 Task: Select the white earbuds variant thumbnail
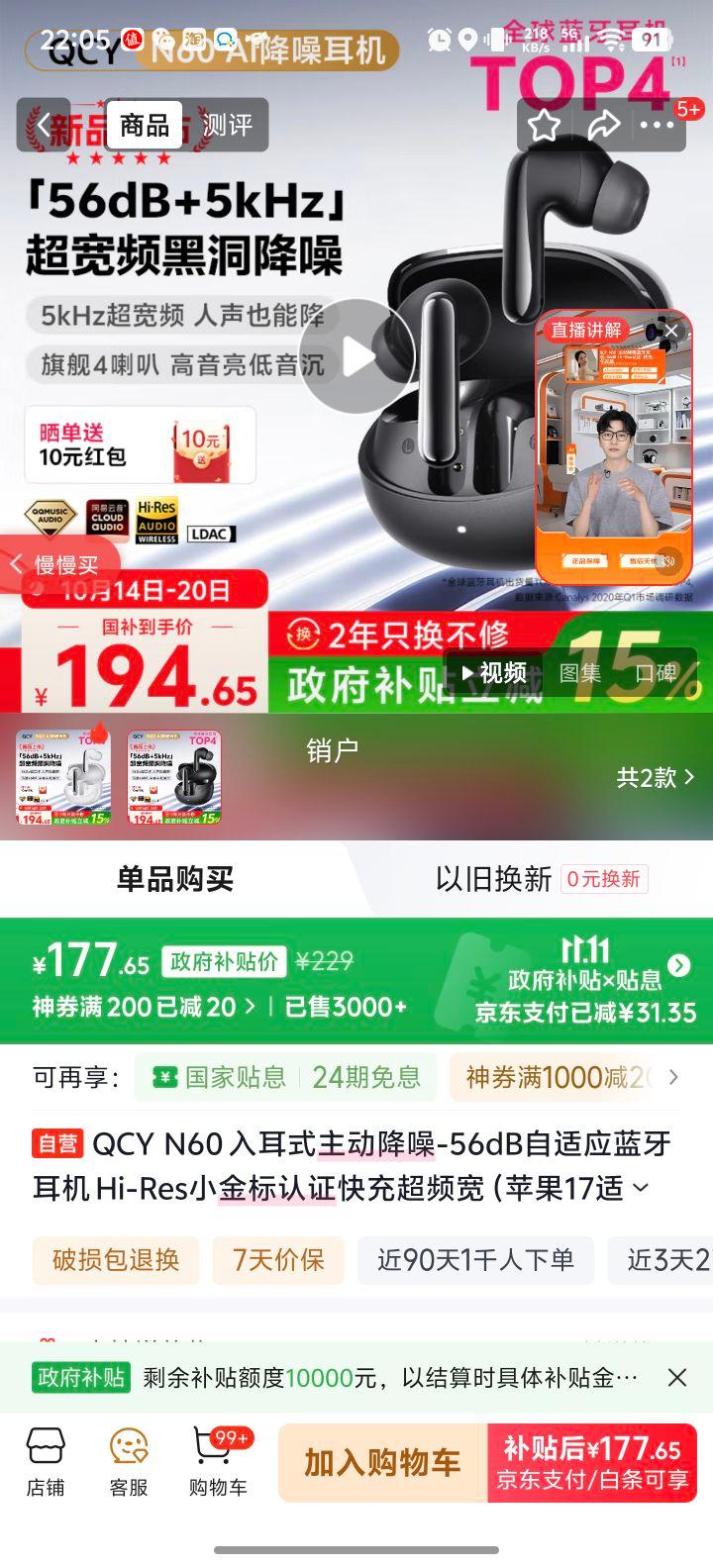click(63, 777)
